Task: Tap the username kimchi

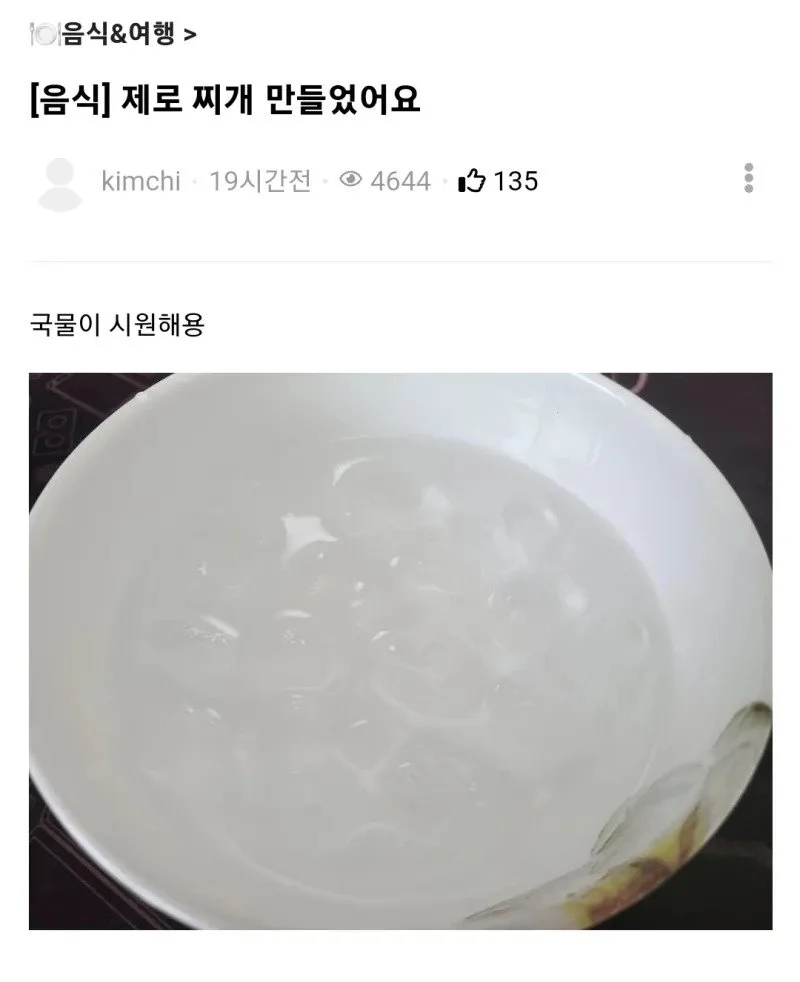Action: click(141, 181)
